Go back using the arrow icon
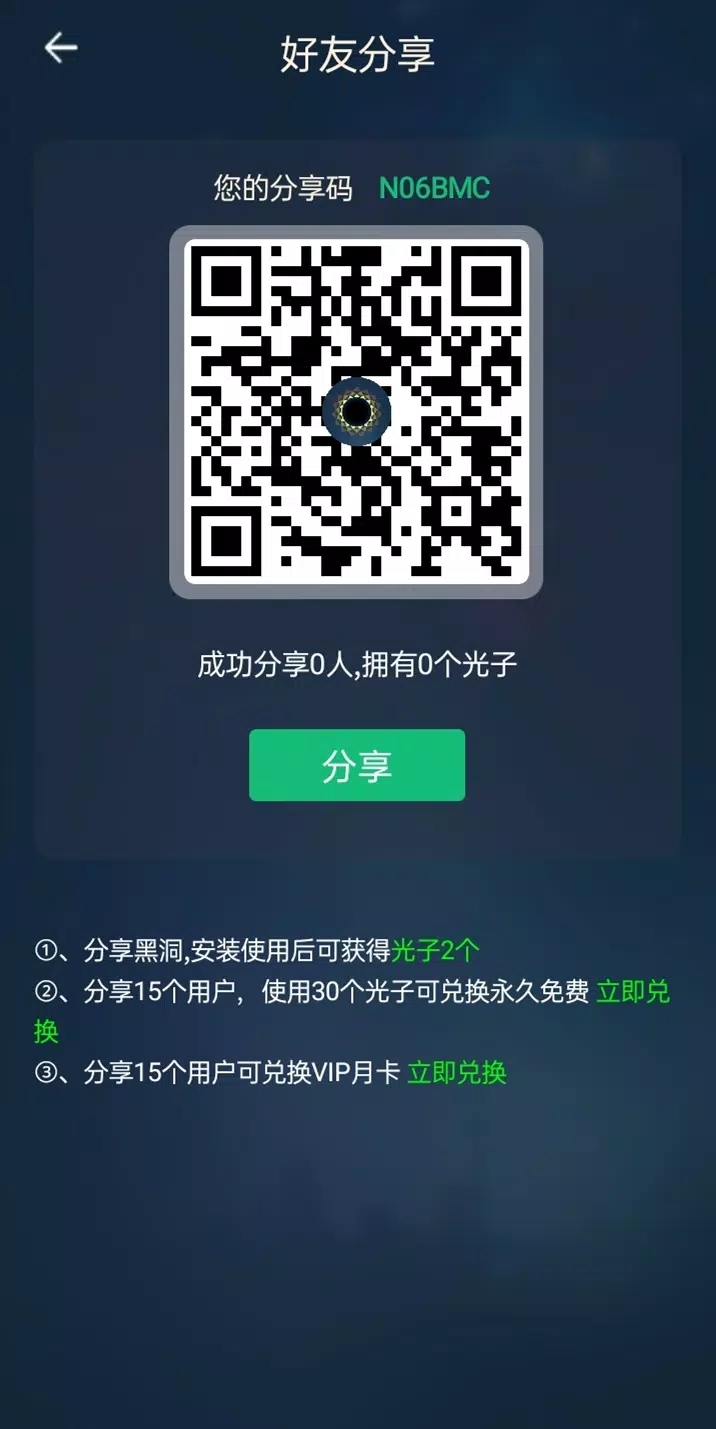 click(61, 47)
